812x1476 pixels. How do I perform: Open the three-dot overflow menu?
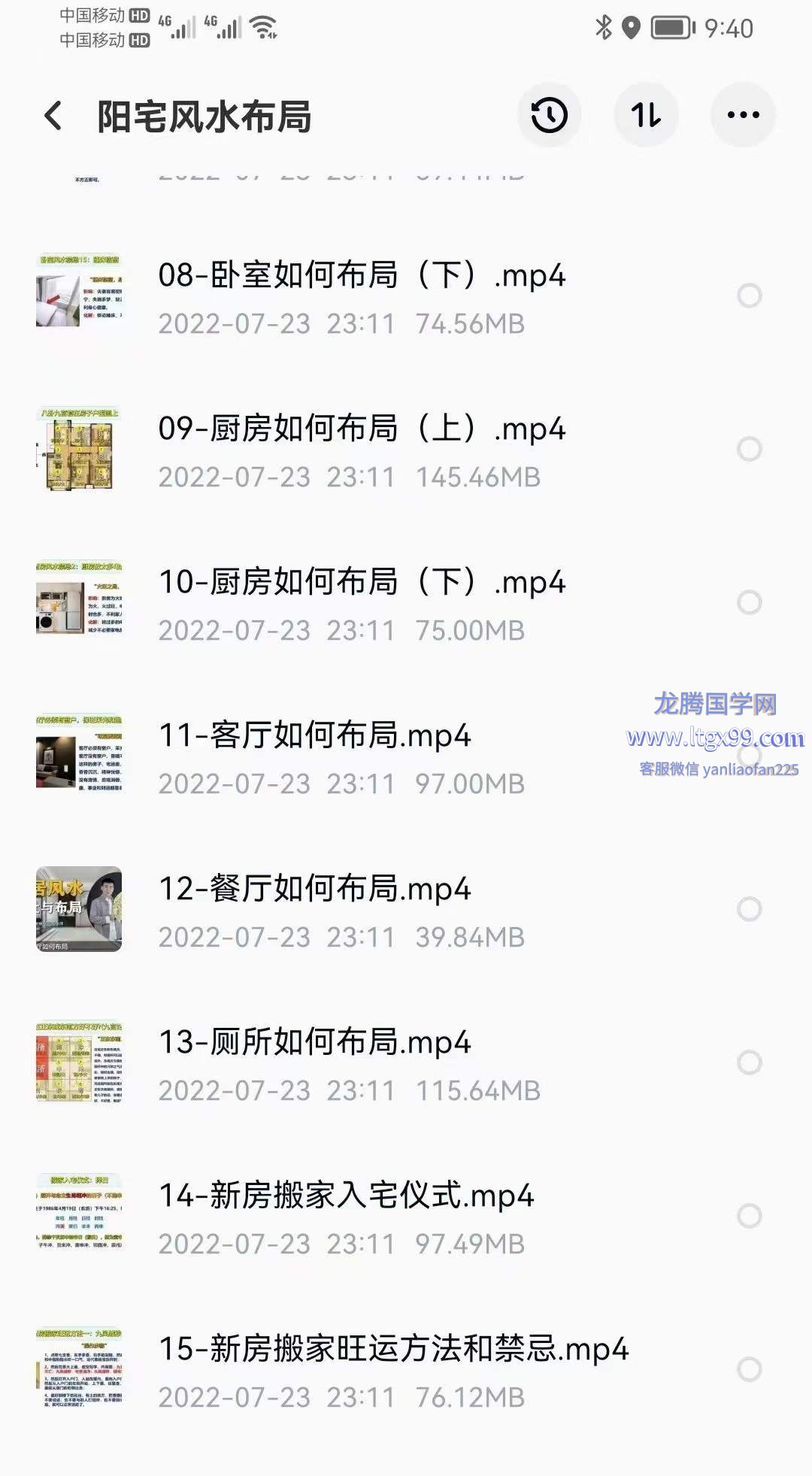click(x=743, y=116)
